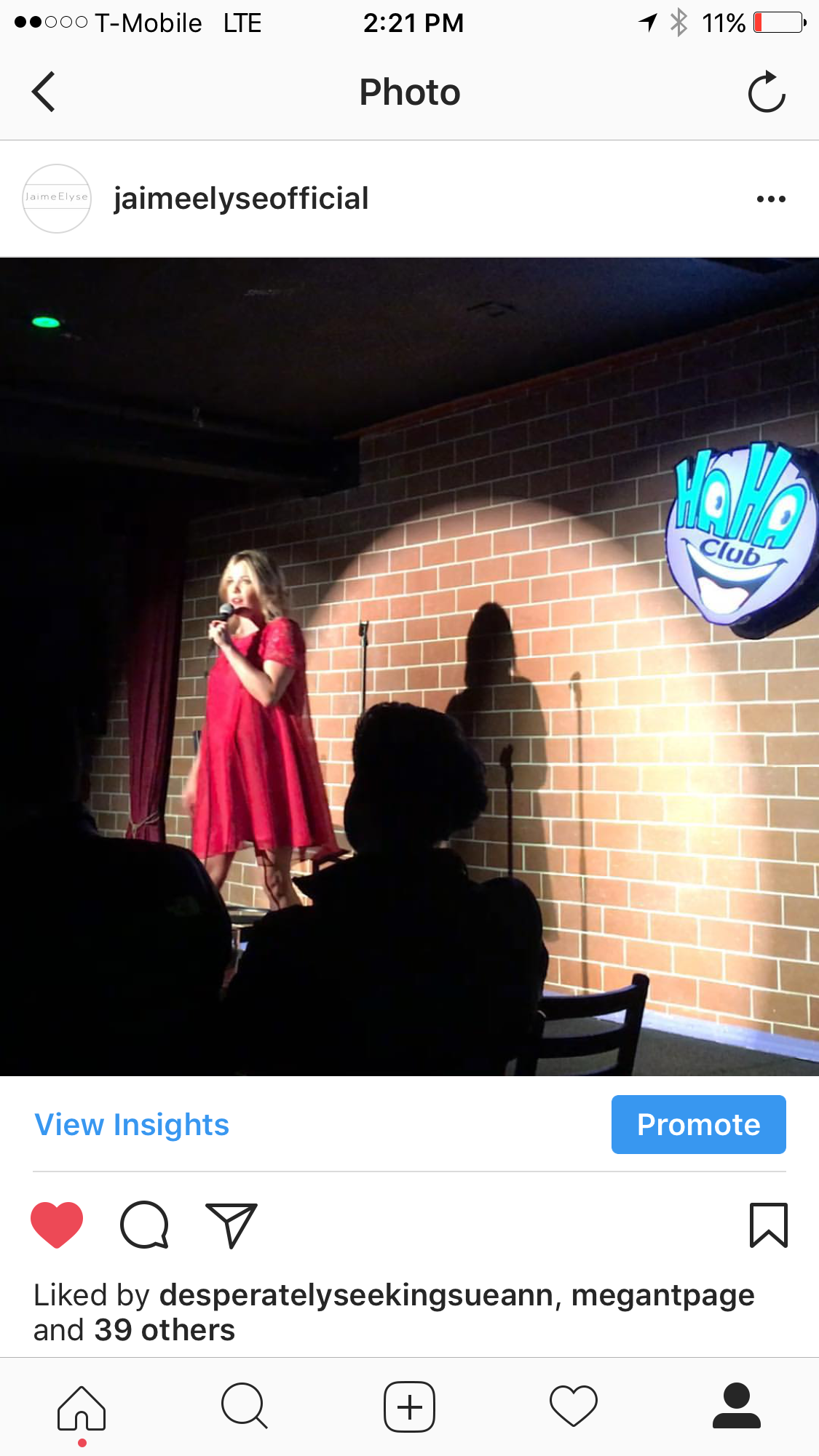
Task: See the 39 others who liked
Action: click(x=165, y=1330)
